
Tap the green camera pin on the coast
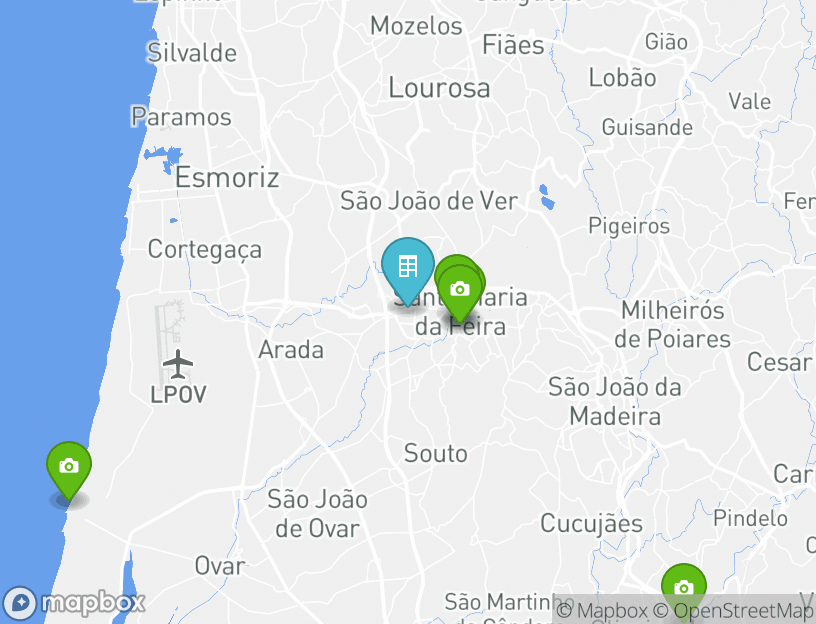tap(69, 467)
